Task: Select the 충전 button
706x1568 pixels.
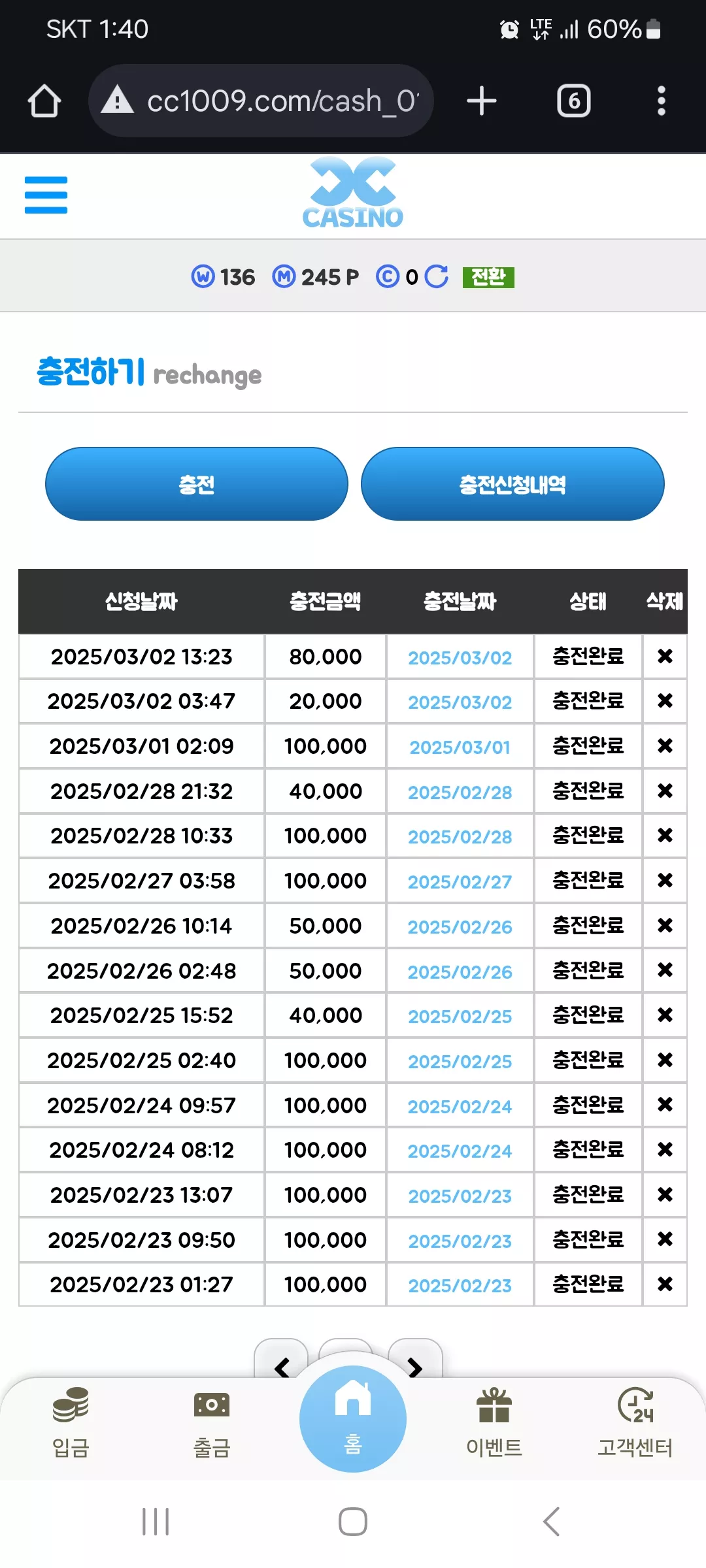Action: (197, 484)
